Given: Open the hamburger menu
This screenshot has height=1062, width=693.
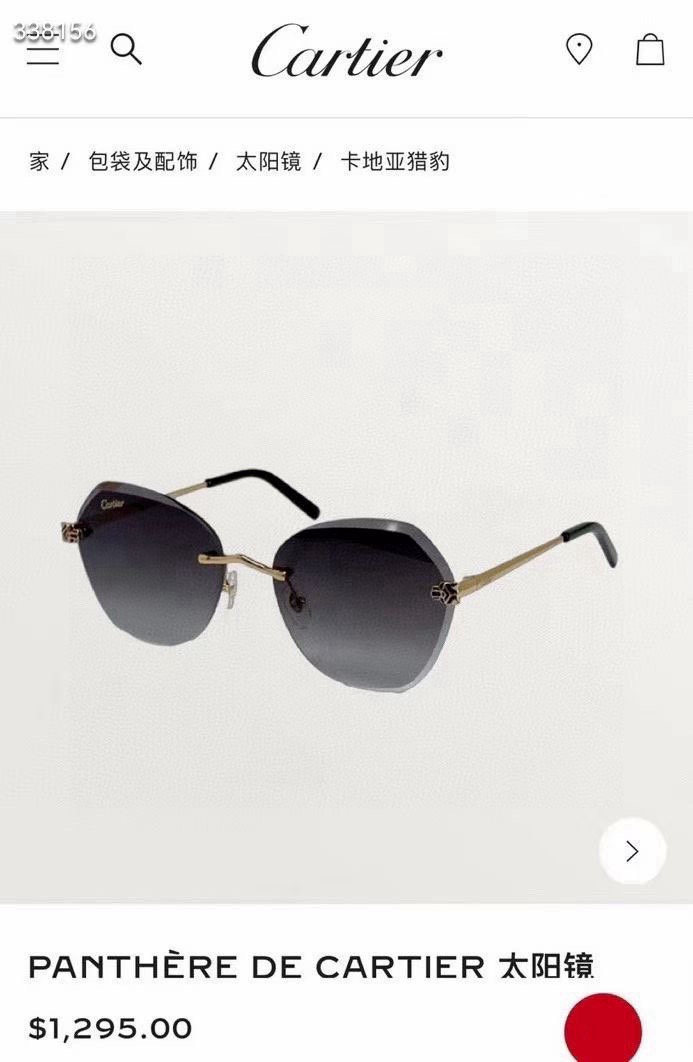Looking at the screenshot, I should [x=43, y=49].
